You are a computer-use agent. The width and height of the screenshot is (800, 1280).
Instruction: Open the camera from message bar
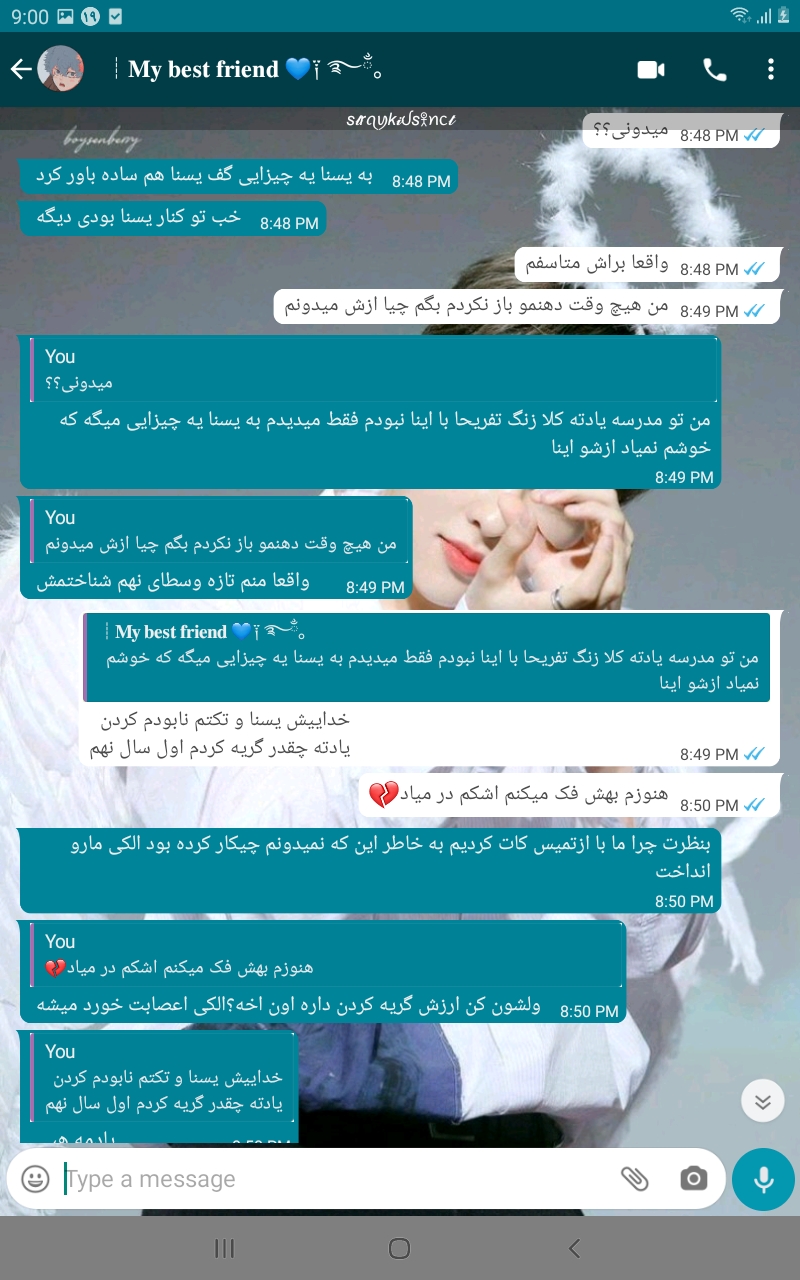pyautogui.click(x=693, y=1179)
